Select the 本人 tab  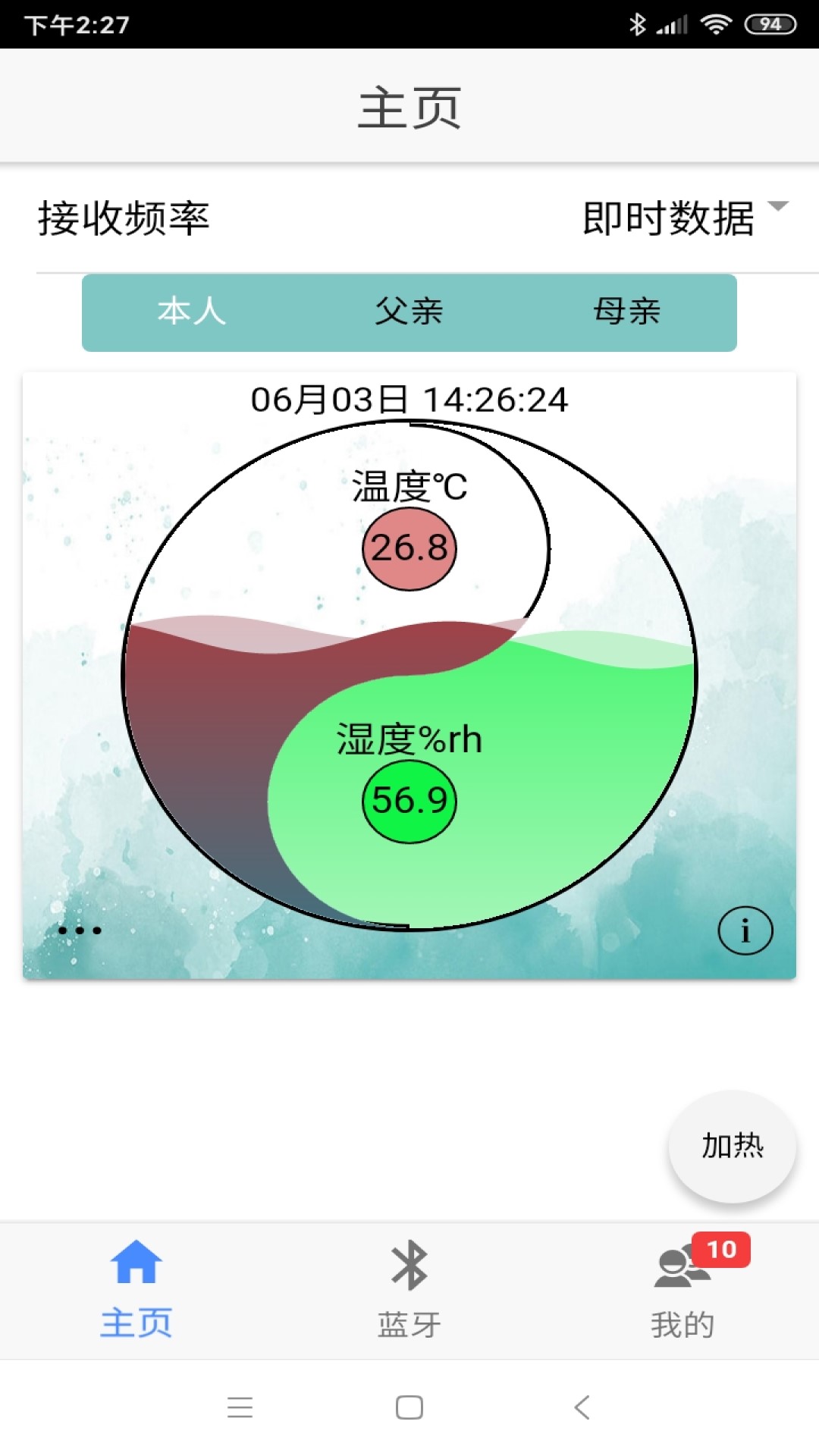pos(191,312)
